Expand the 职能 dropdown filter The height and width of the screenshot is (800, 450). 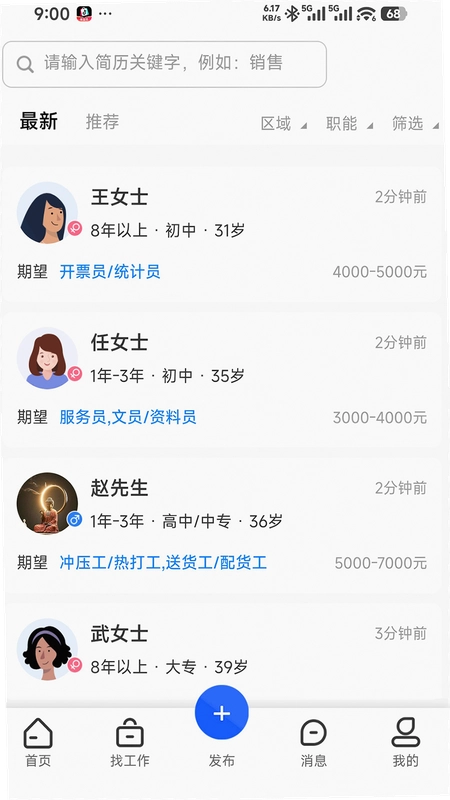(349, 123)
